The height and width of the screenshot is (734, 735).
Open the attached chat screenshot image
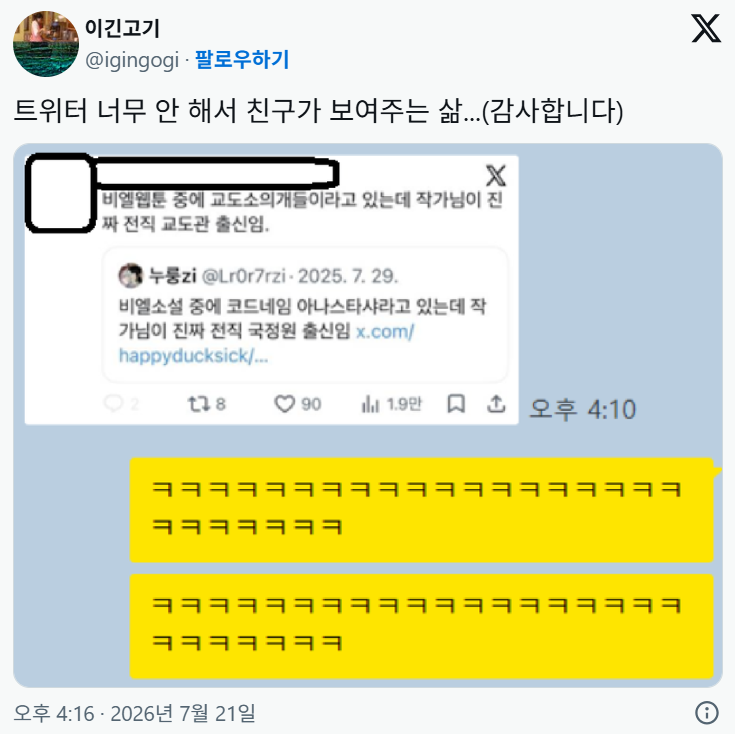tap(368, 415)
